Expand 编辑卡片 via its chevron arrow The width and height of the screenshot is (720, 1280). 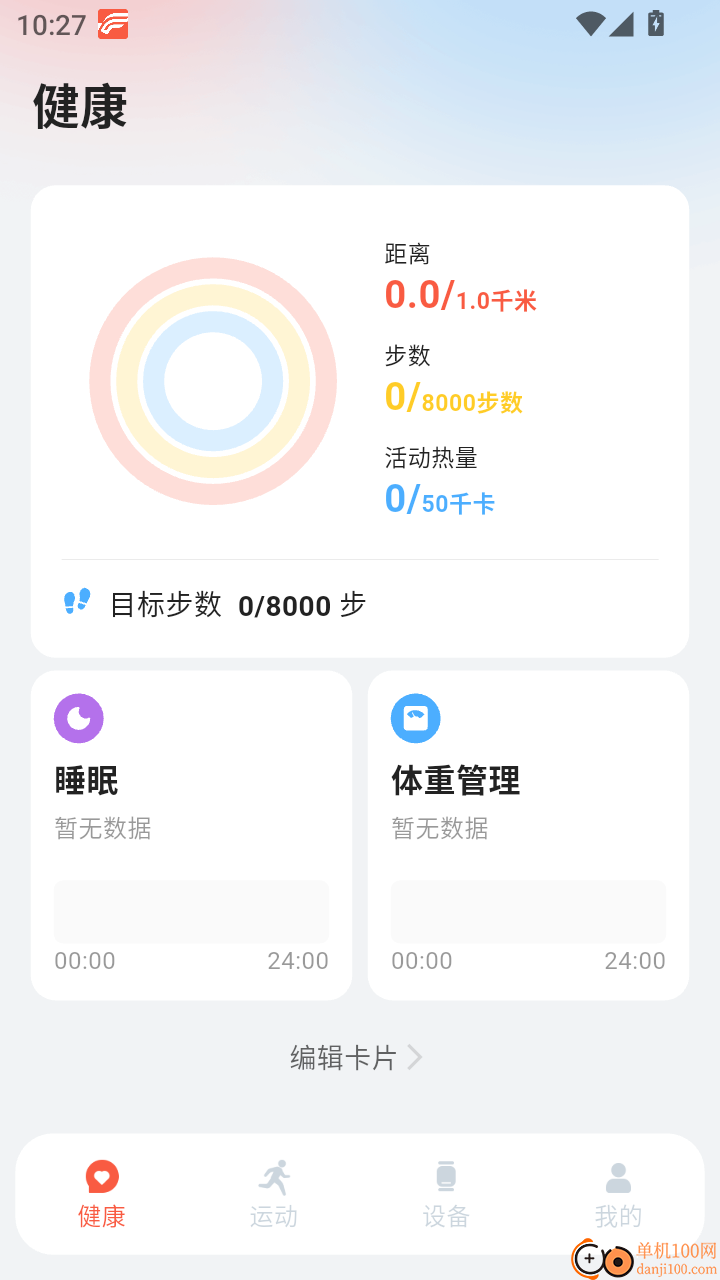414,1057
